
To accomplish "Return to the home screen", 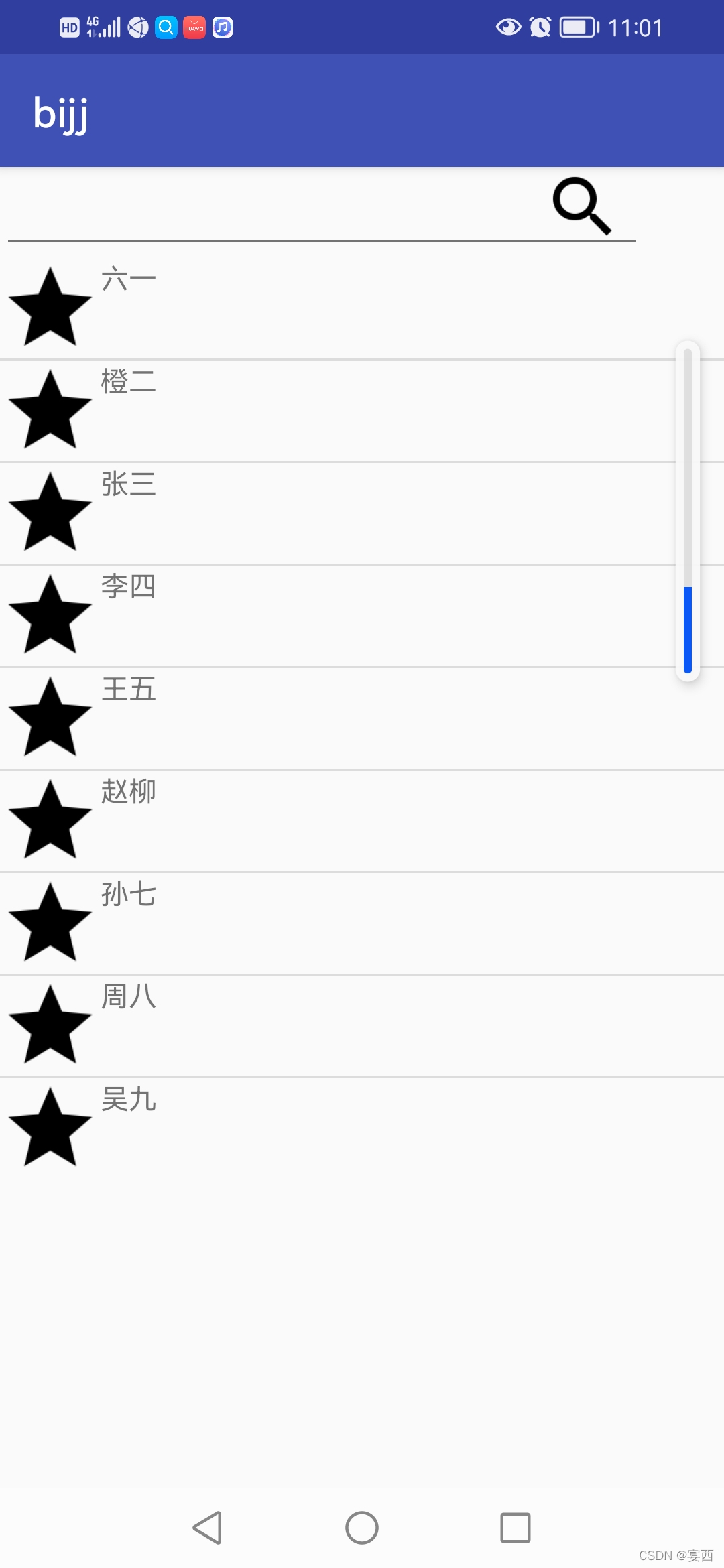I will [362, 1528].
